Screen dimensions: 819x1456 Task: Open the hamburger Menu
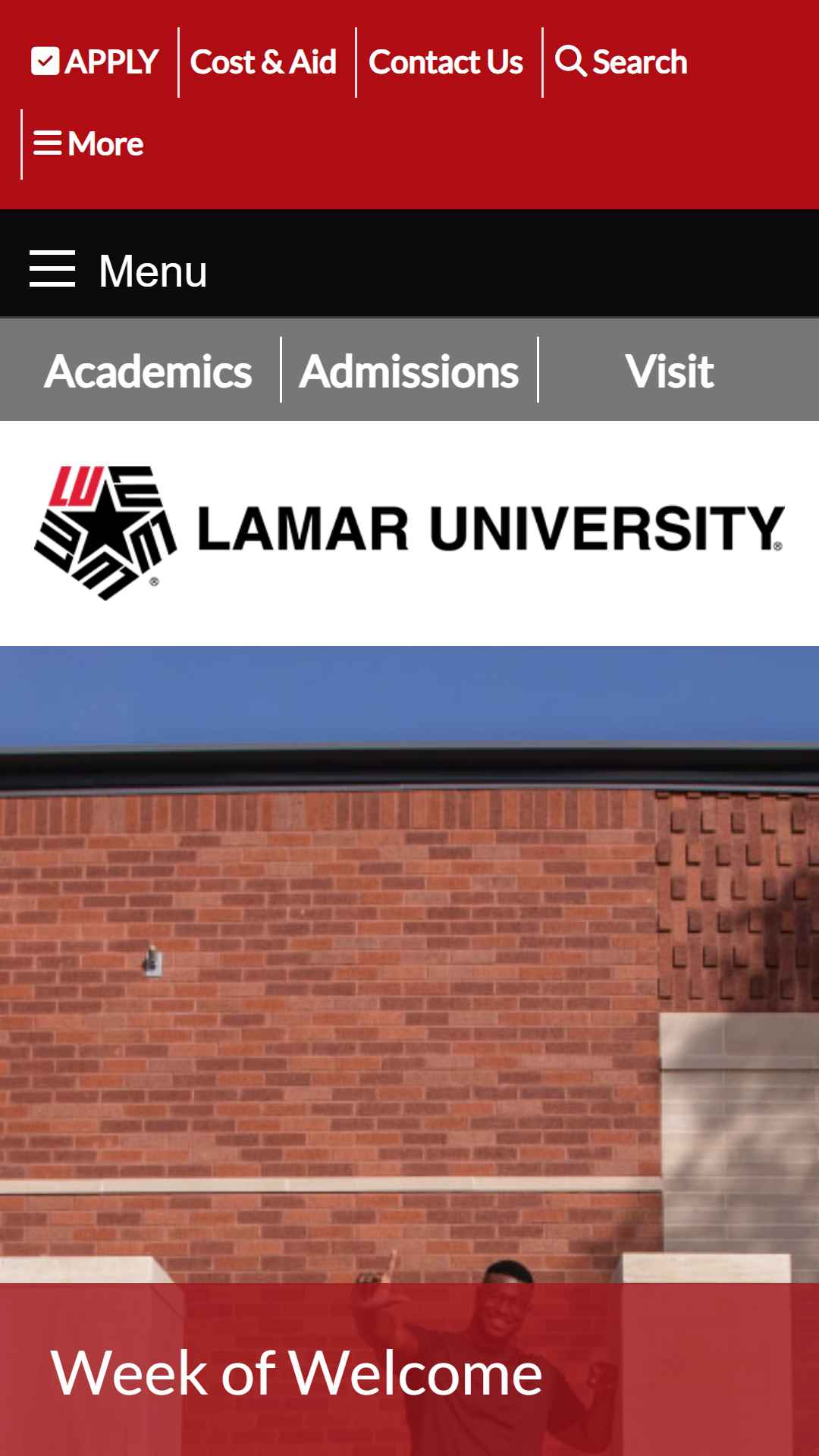click(x=118, y=270)
